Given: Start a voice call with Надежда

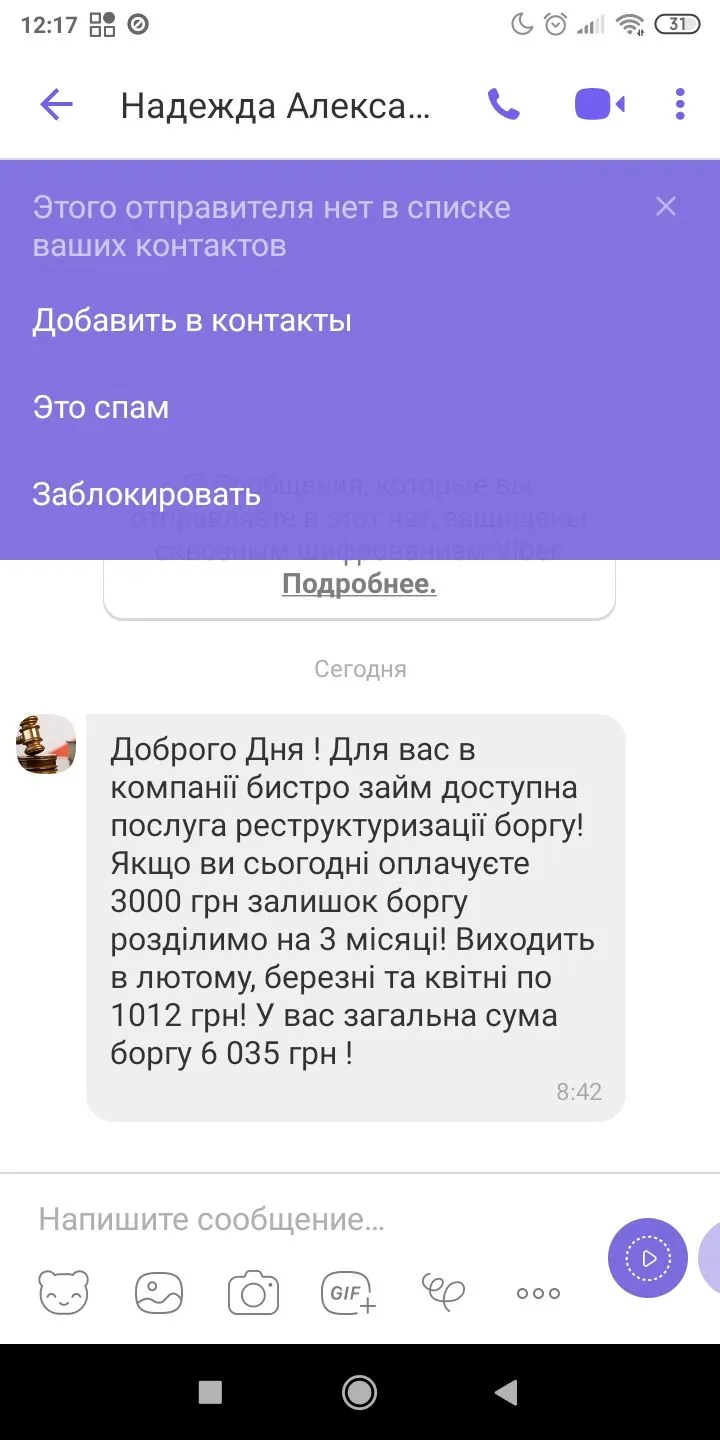Looking at the screenshot, I should (503, 105).
